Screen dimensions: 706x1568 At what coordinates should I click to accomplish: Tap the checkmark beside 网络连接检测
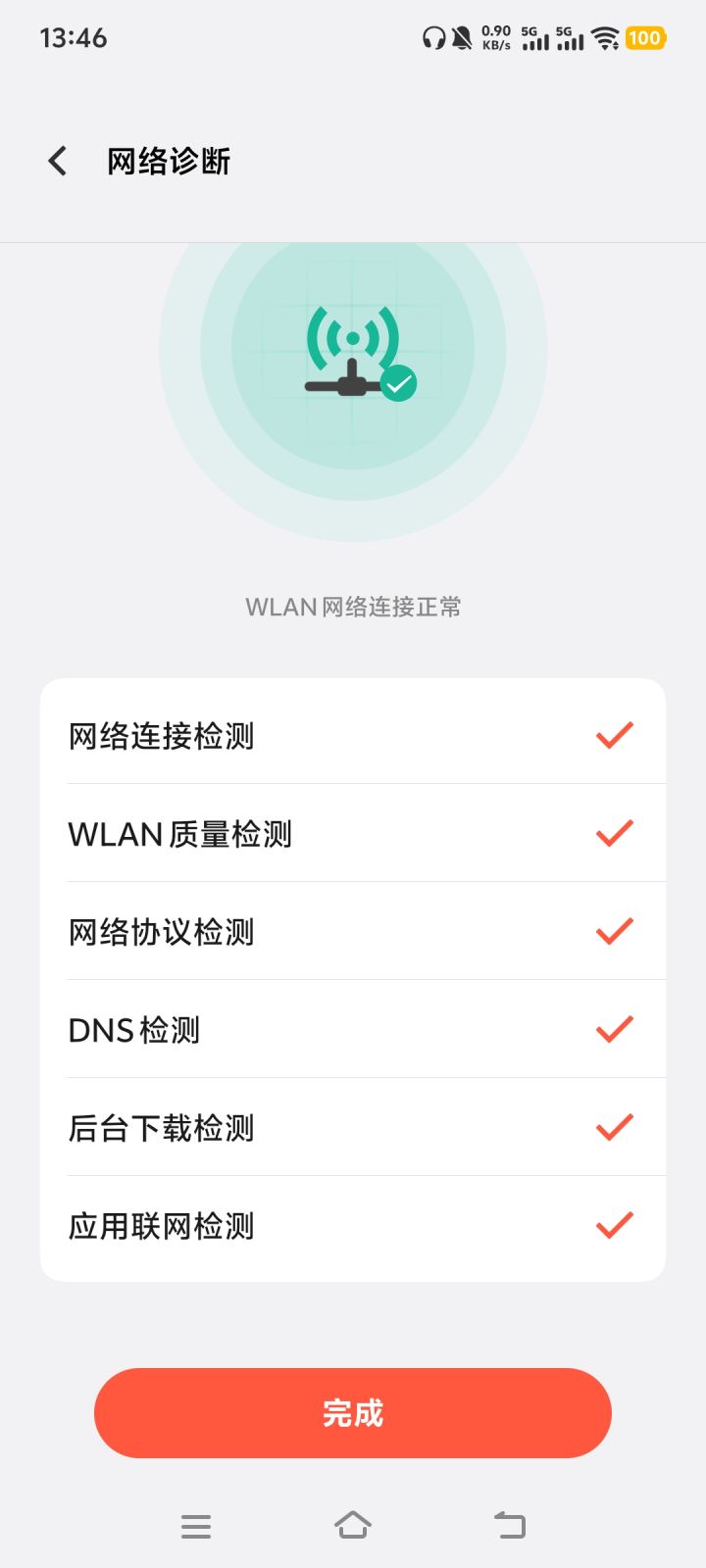click(x=613, y=733)
